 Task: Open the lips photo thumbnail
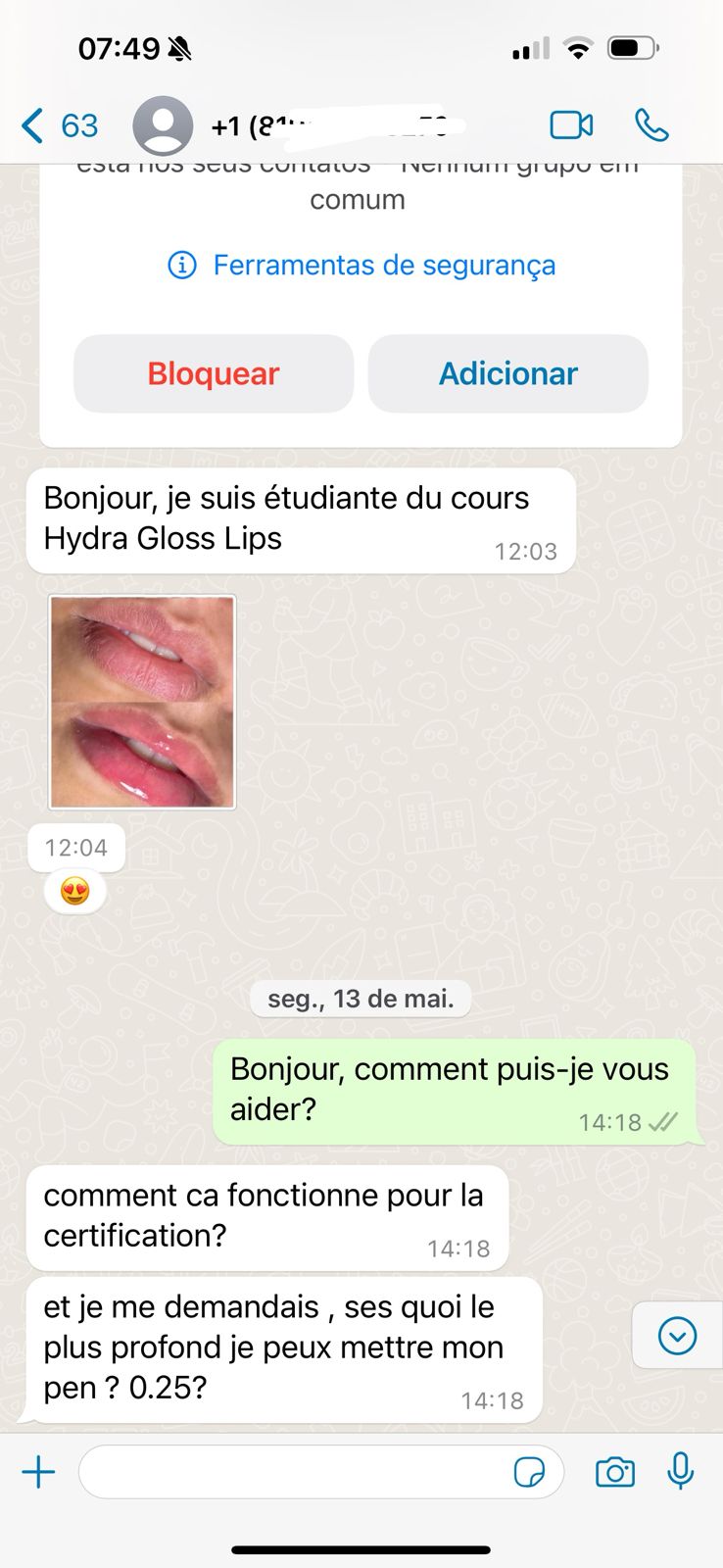click(141, 702)
